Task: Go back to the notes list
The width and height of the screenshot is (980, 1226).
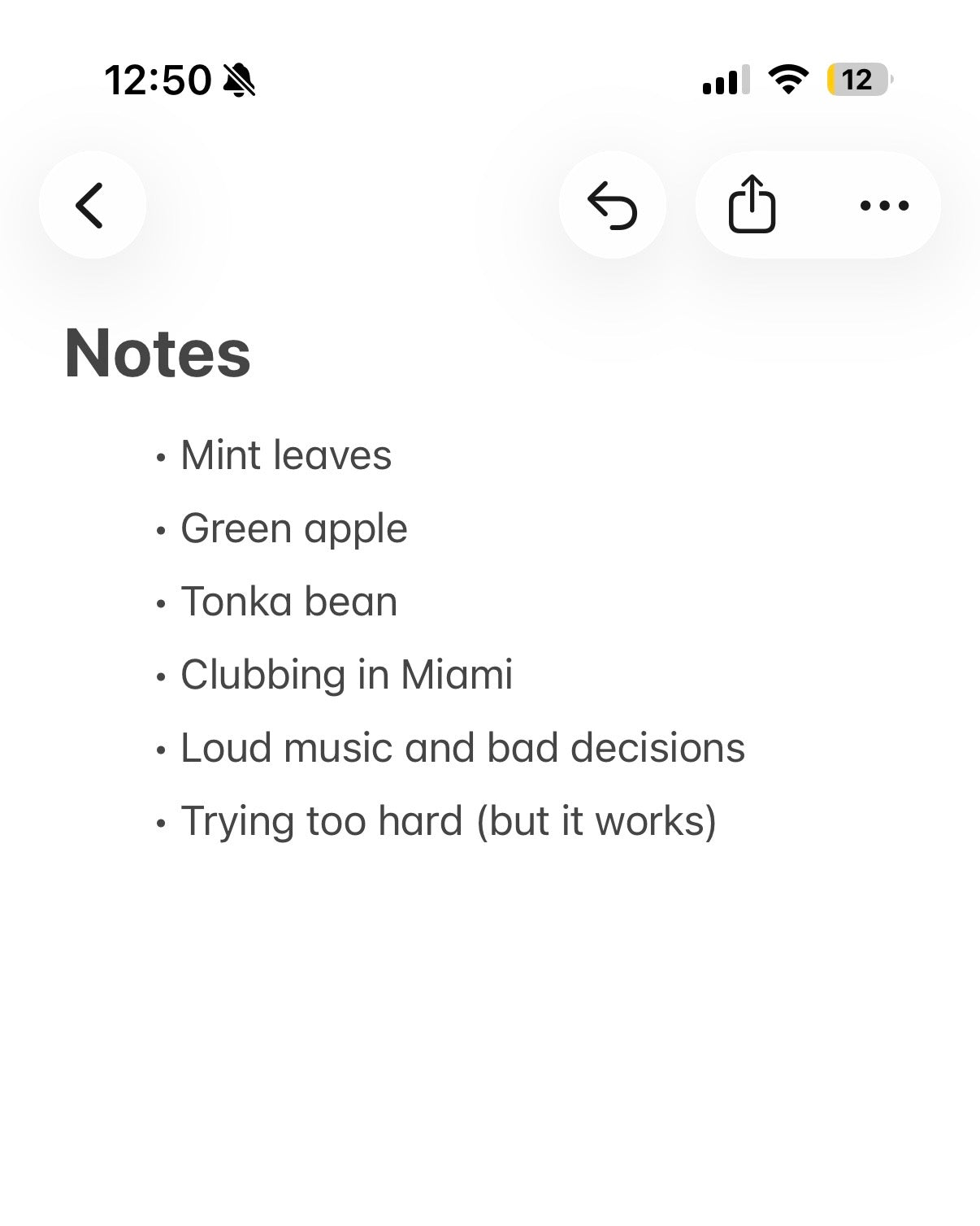Action: point(91,205)
